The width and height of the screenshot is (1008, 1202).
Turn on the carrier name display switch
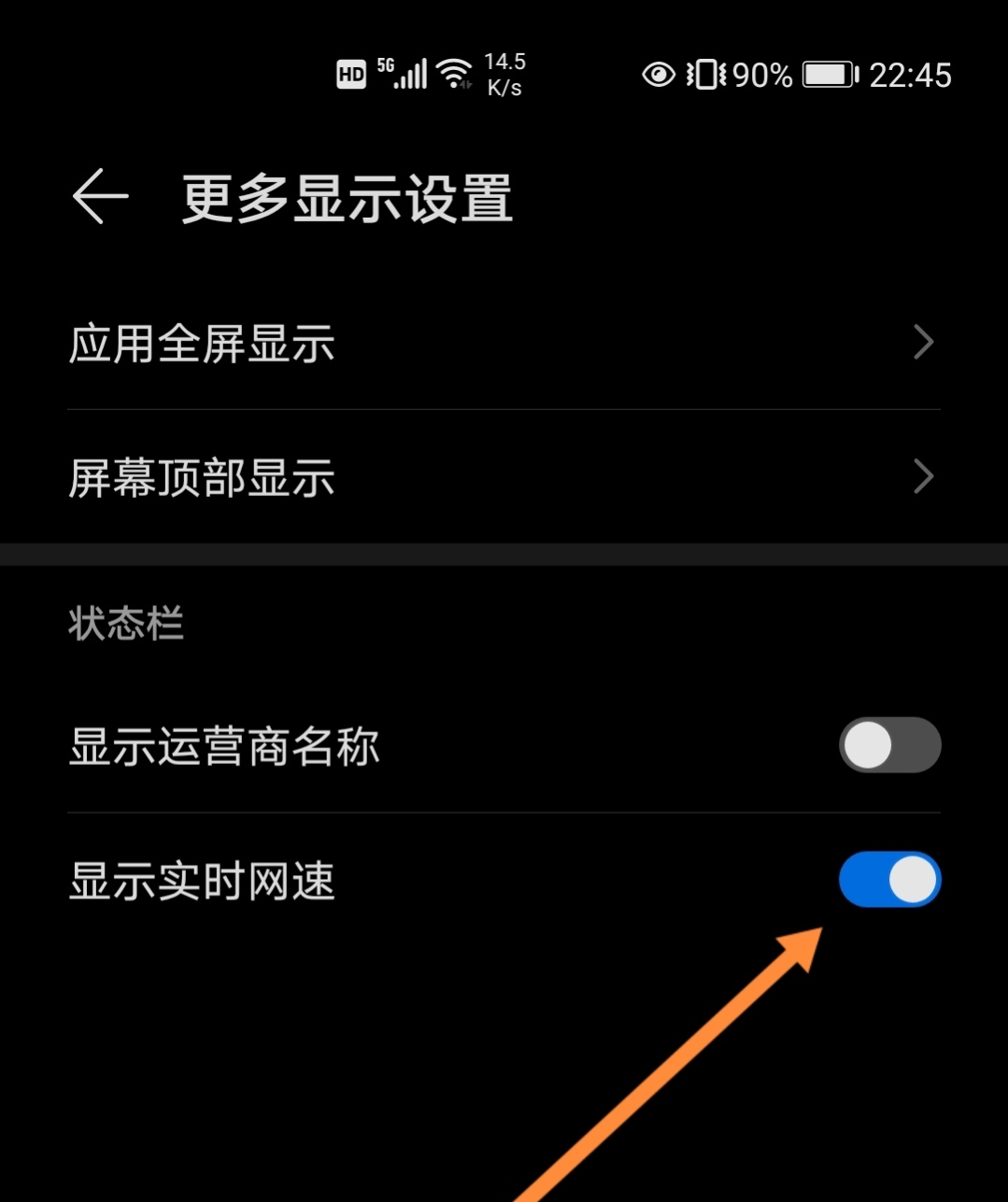(x=889, y=744)
